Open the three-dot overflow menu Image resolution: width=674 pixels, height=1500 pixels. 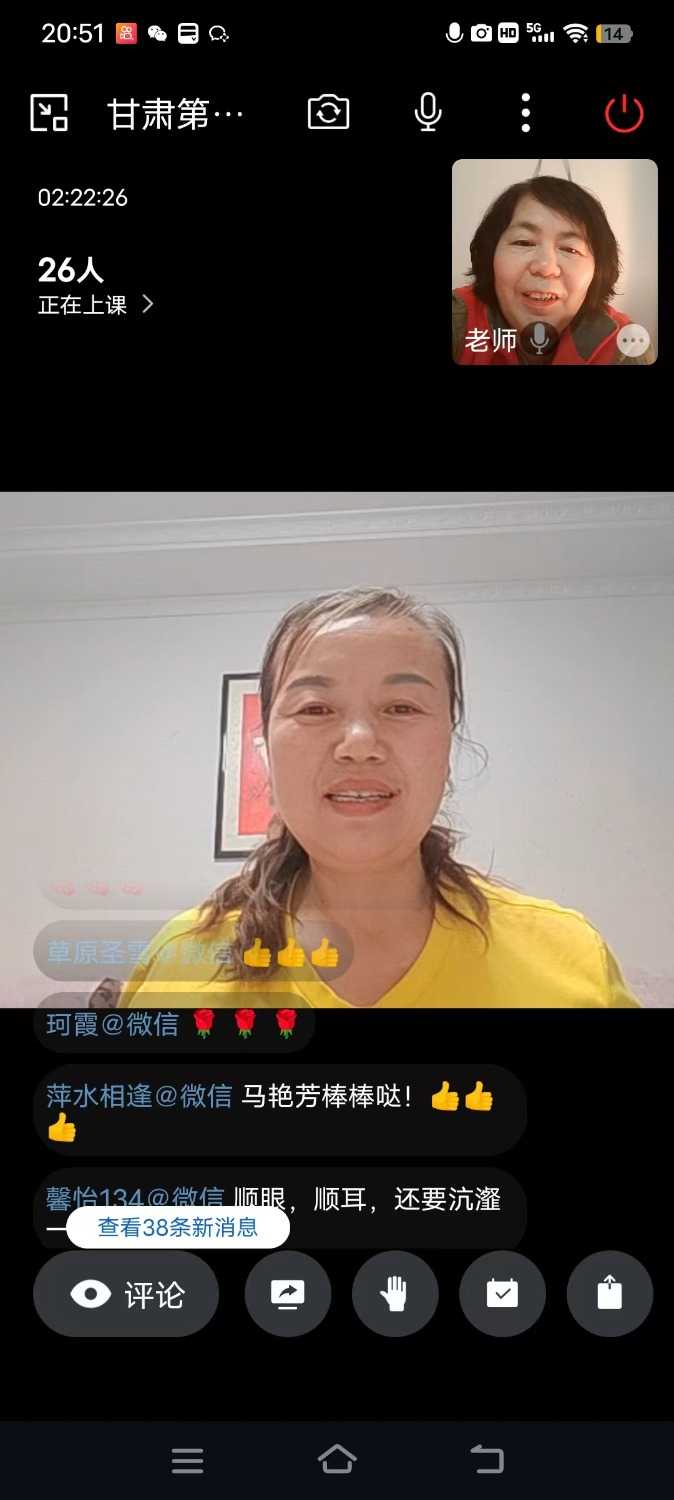pyautogui.click(x=526, y=113)
